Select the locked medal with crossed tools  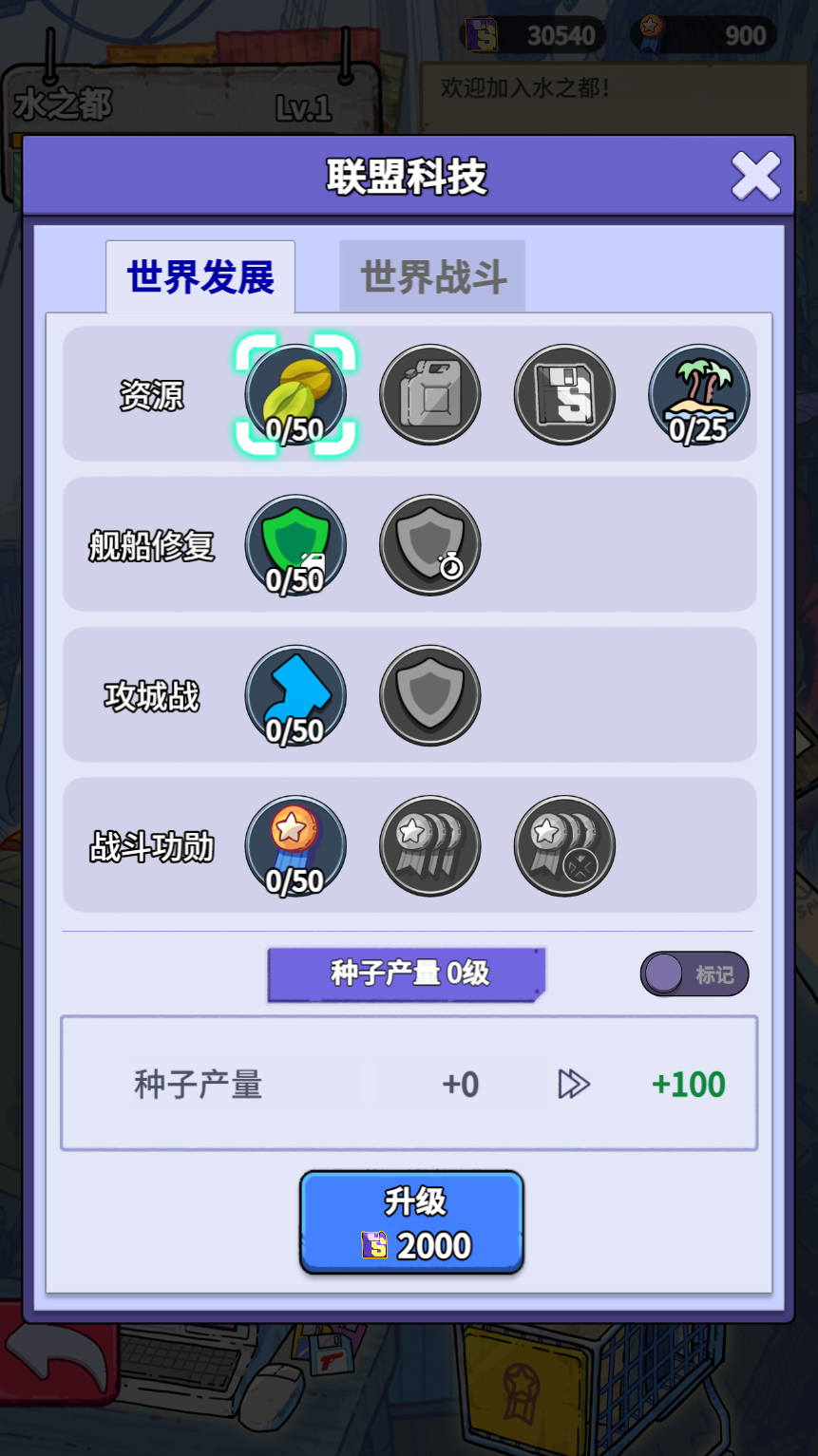coord(564,846)
